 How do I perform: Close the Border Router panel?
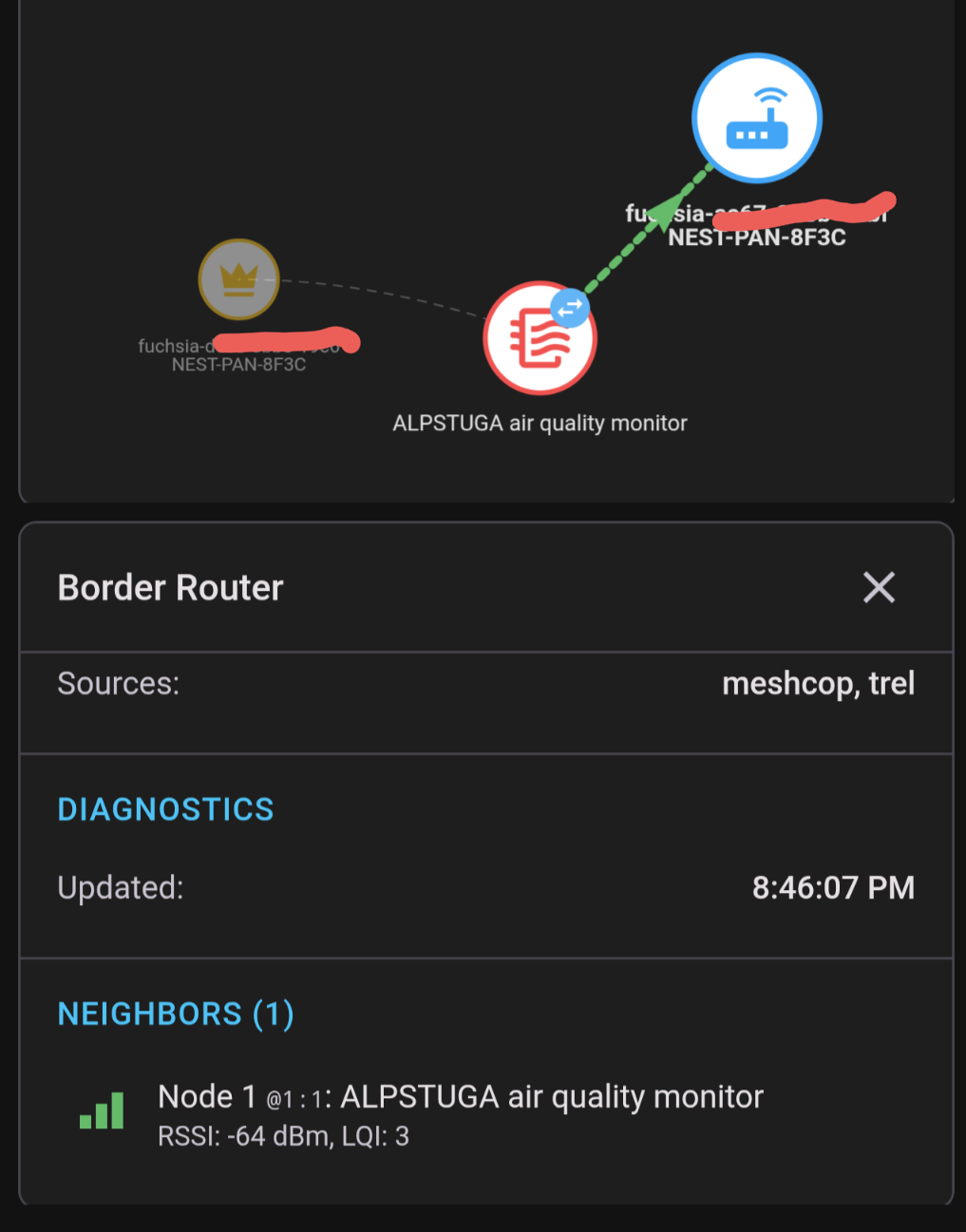click(879, 587)
